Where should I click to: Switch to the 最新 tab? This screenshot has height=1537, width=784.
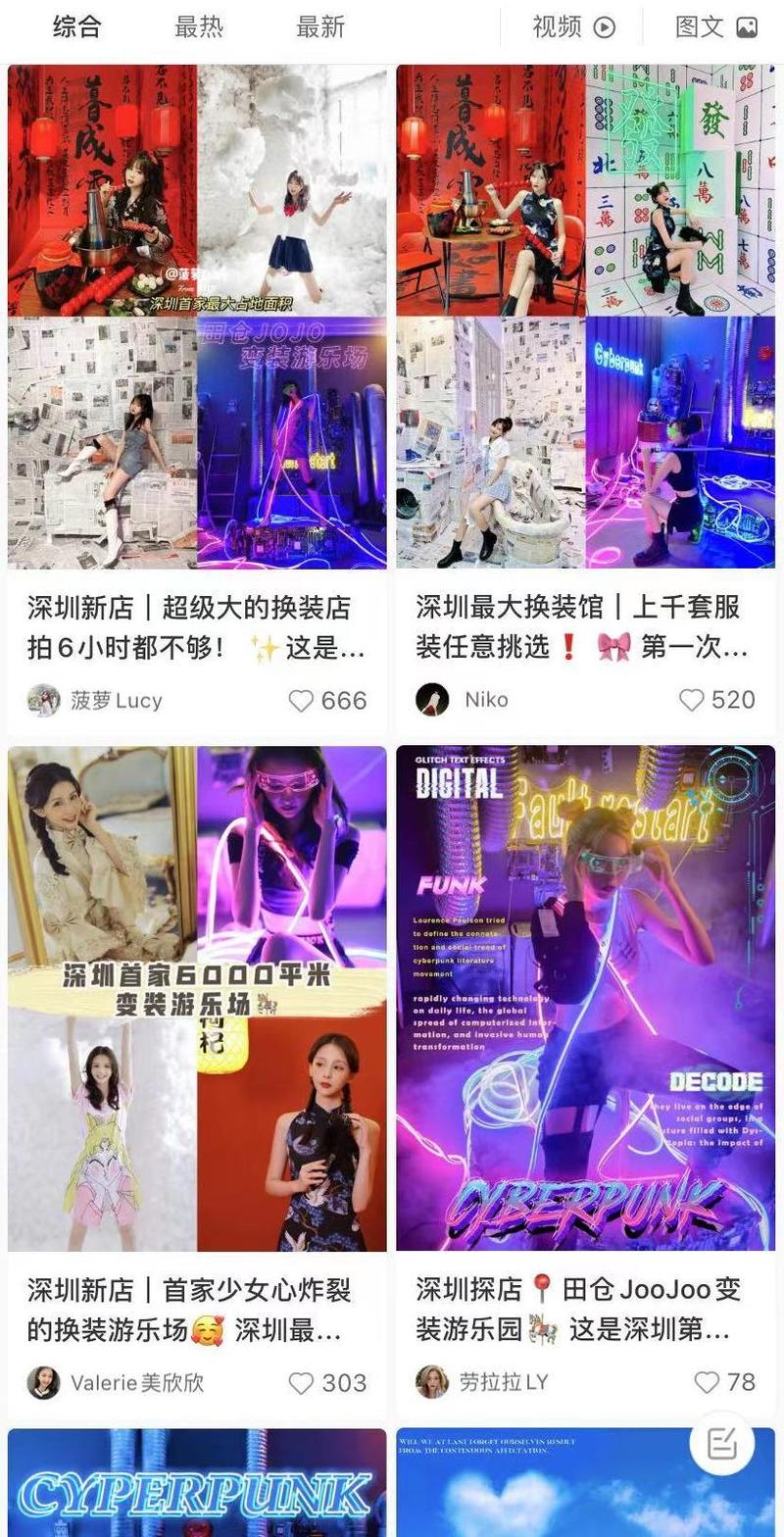pos(320,26)
